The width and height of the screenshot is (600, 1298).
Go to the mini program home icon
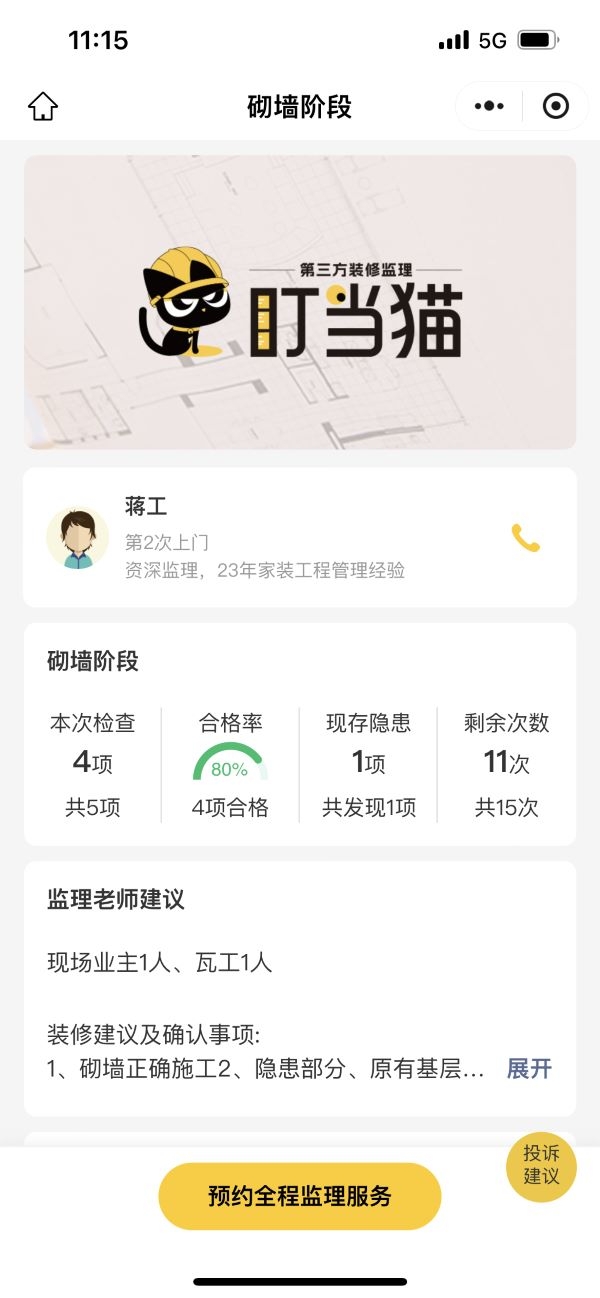click(43, 106)
